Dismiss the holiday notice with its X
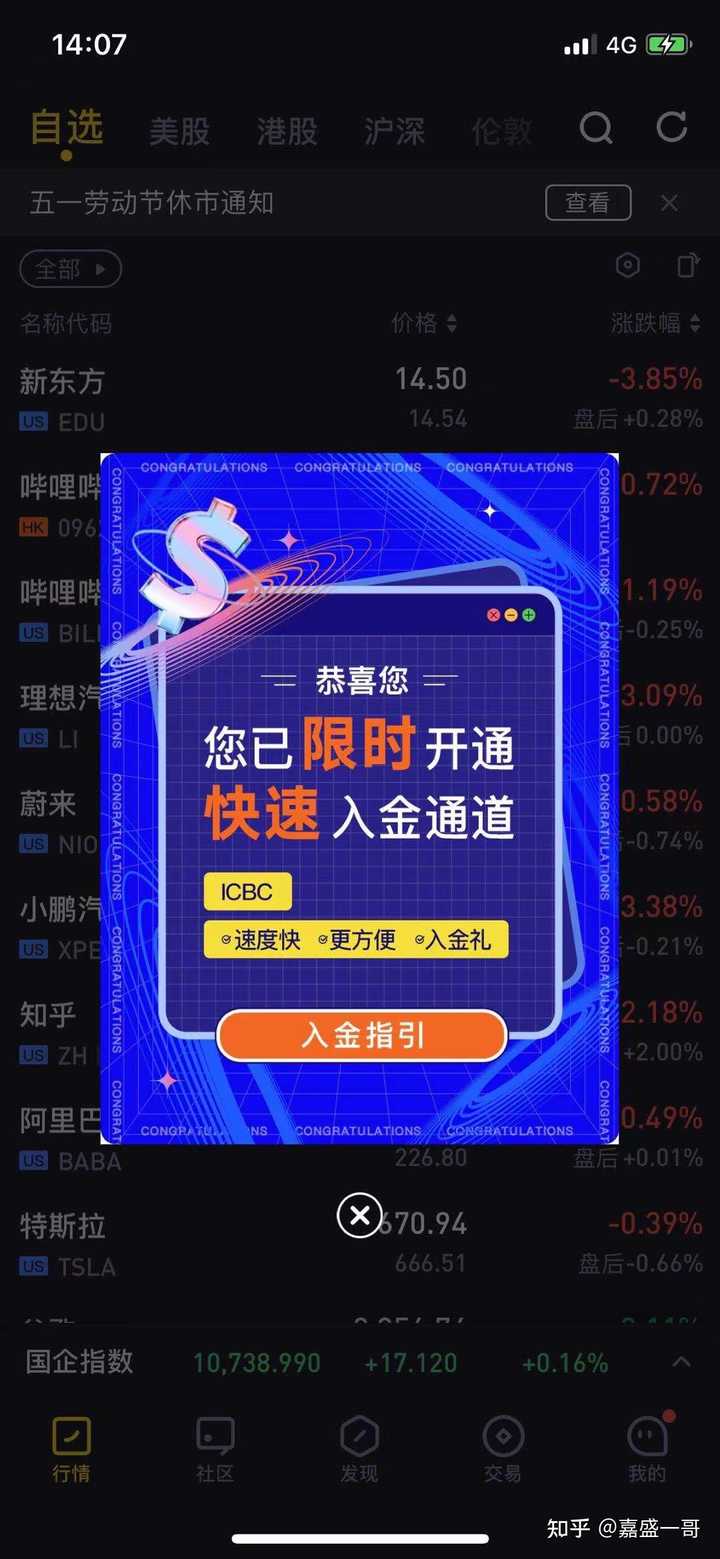 click(x=668, y=202)
